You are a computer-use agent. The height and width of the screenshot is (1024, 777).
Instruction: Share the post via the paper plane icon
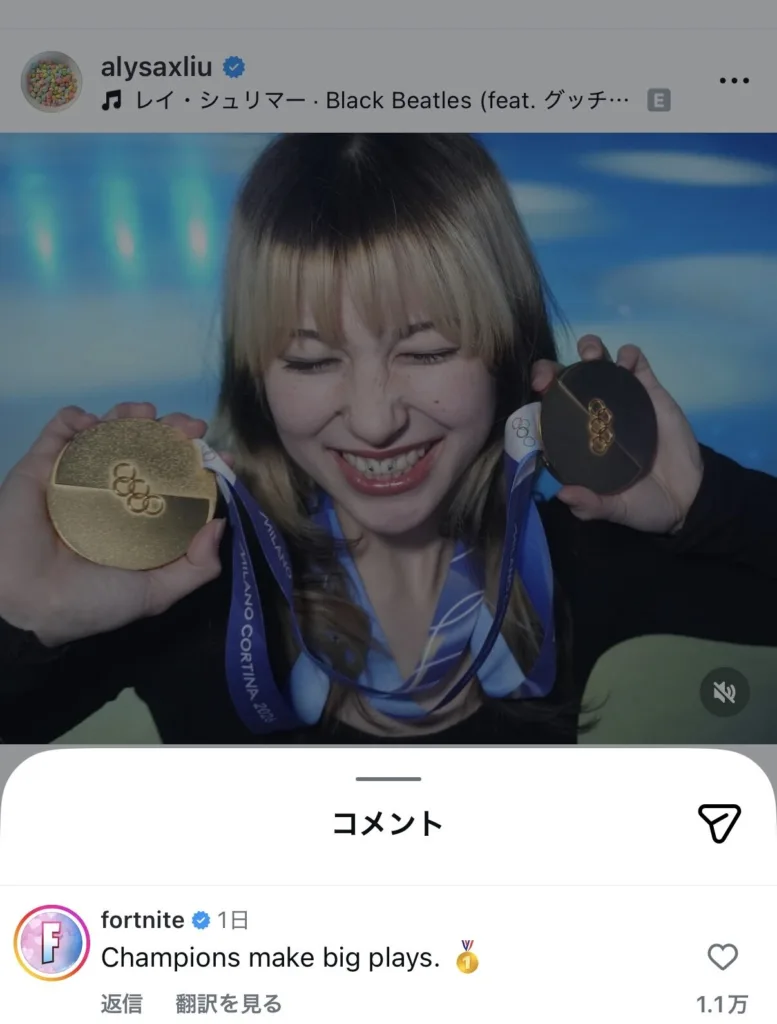coord(719,822)
